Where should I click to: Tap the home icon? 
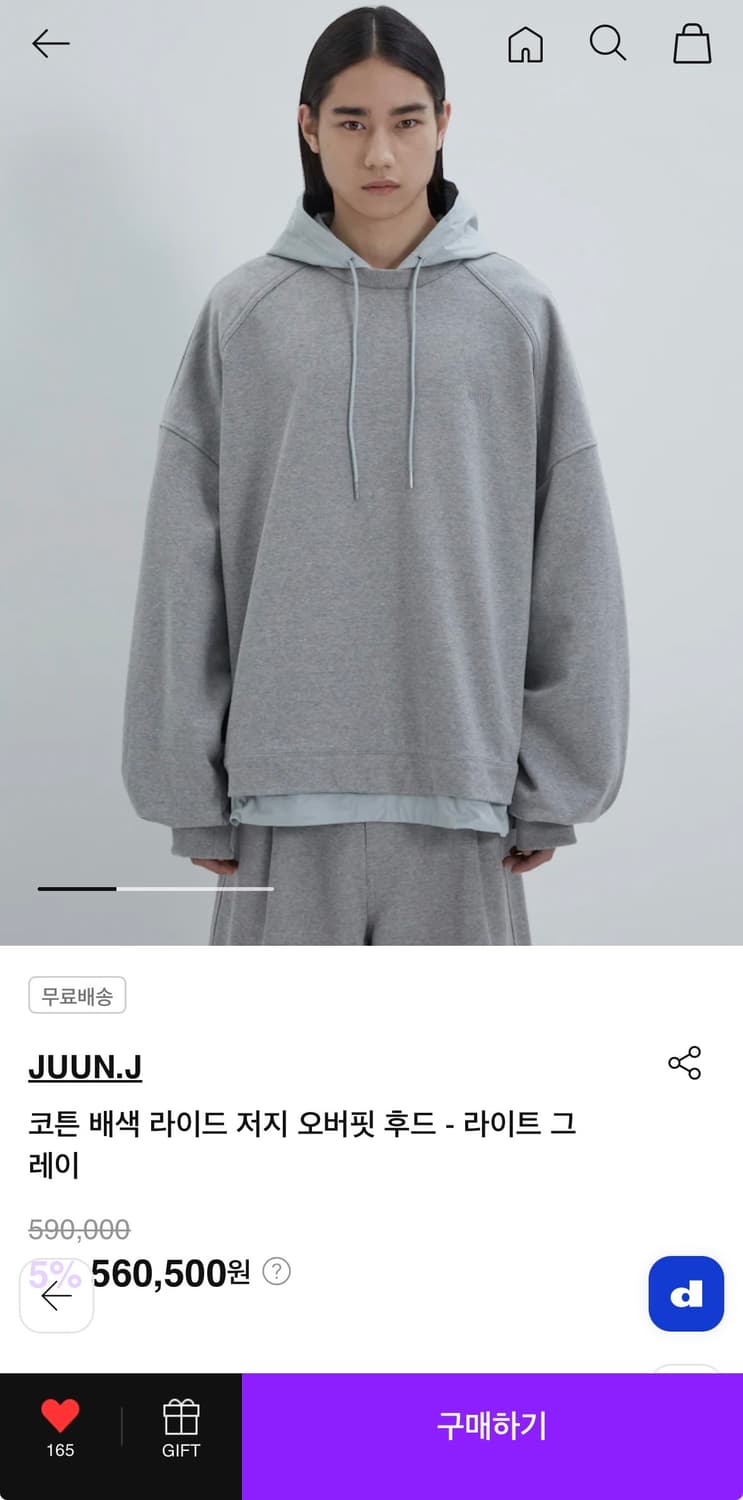525,44
